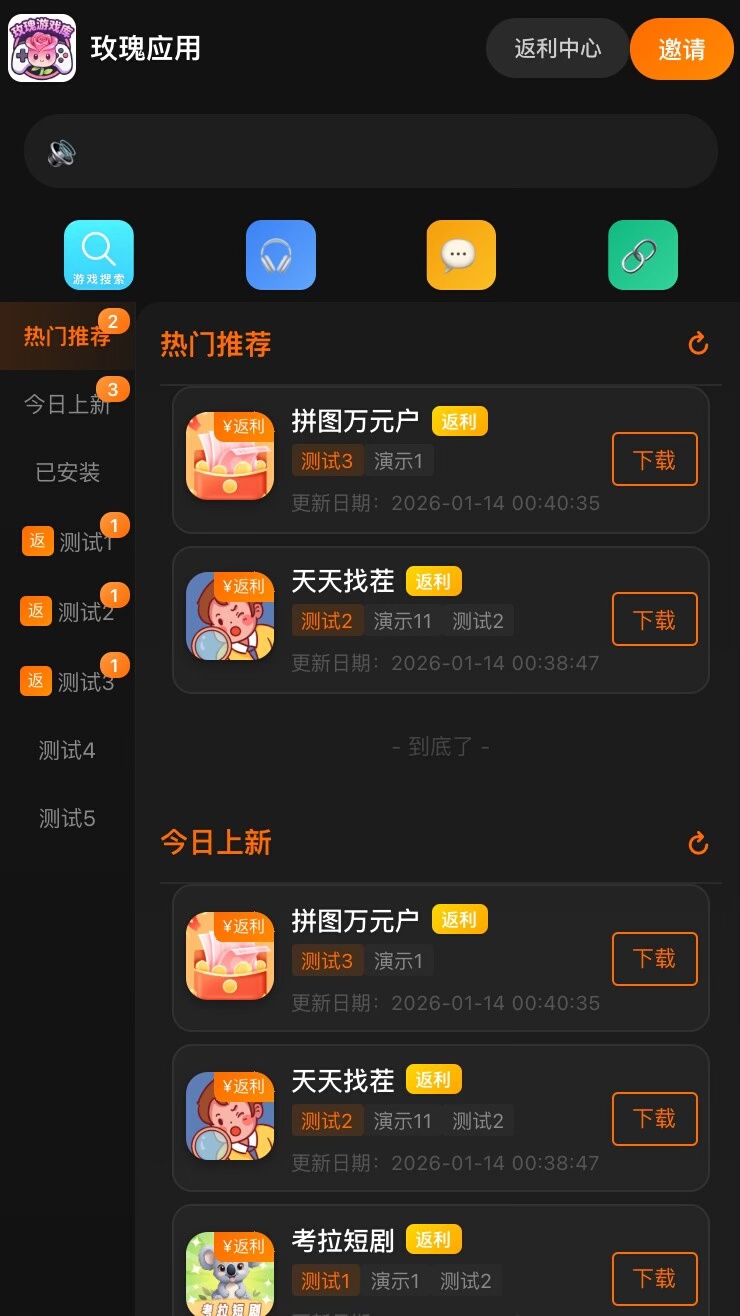Tap the orange 邀请 invite button

(682, 49)
